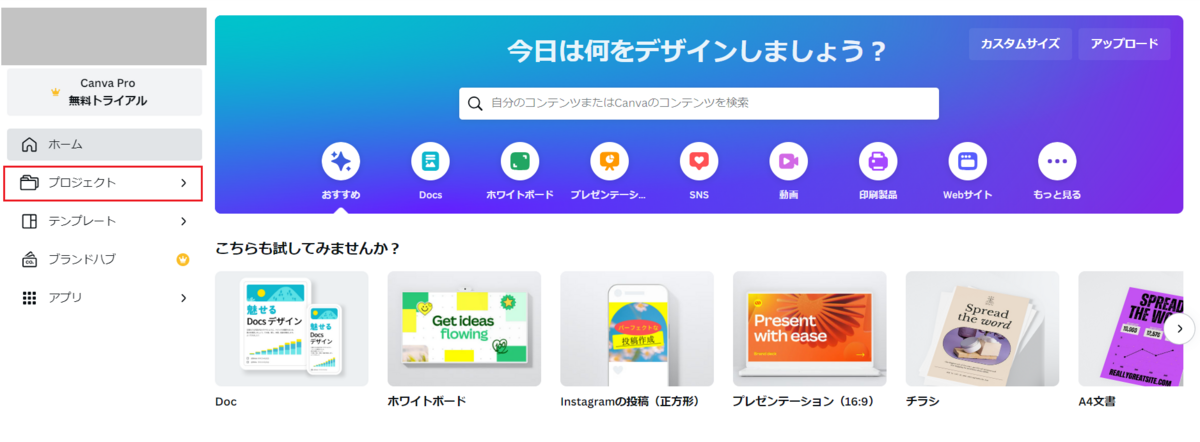Open the SNS category
Viewport: 1200px width, 442px height.
tap(699, 161)
